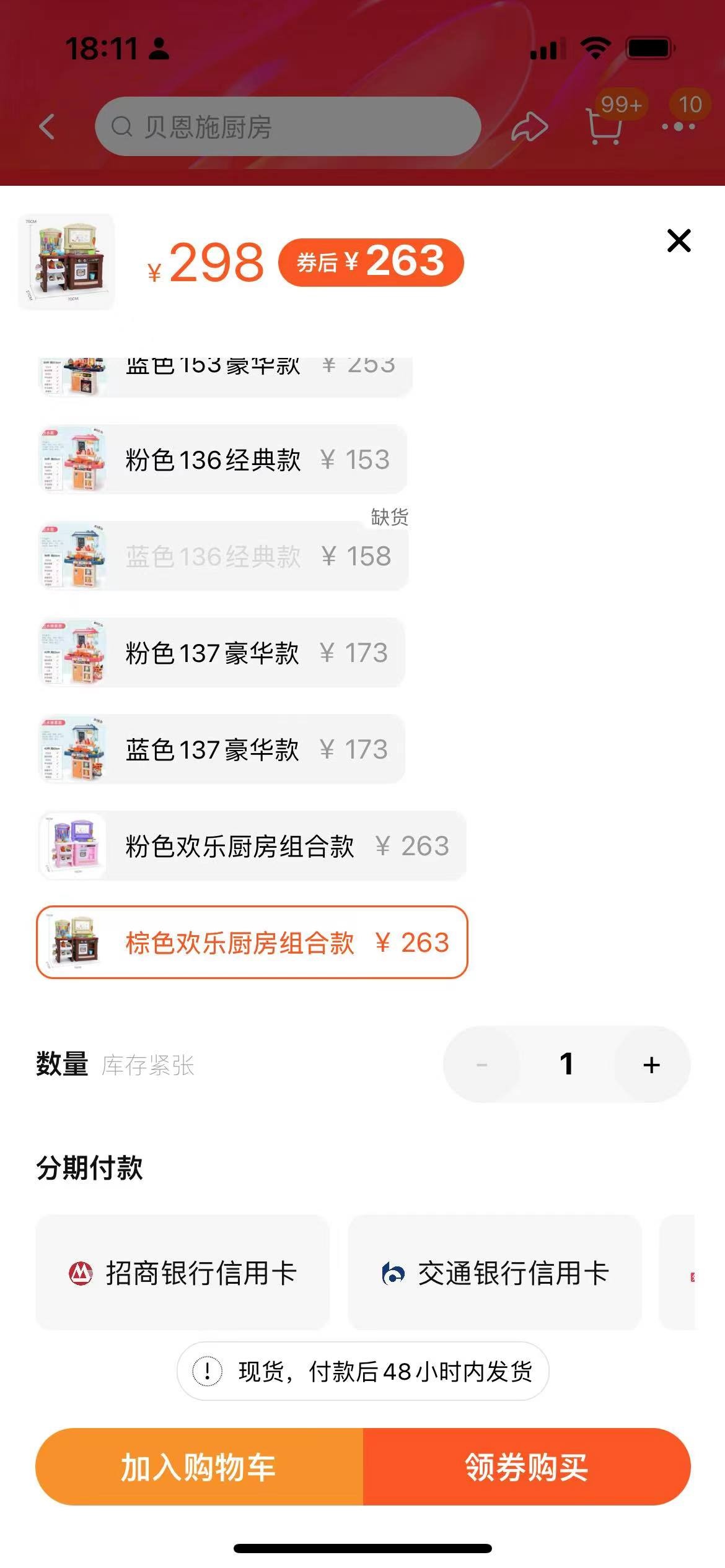This screenshot has width=725, height=1568.
Task: Open the 贝恩施厨房 search bar
Action: point(288,127)
